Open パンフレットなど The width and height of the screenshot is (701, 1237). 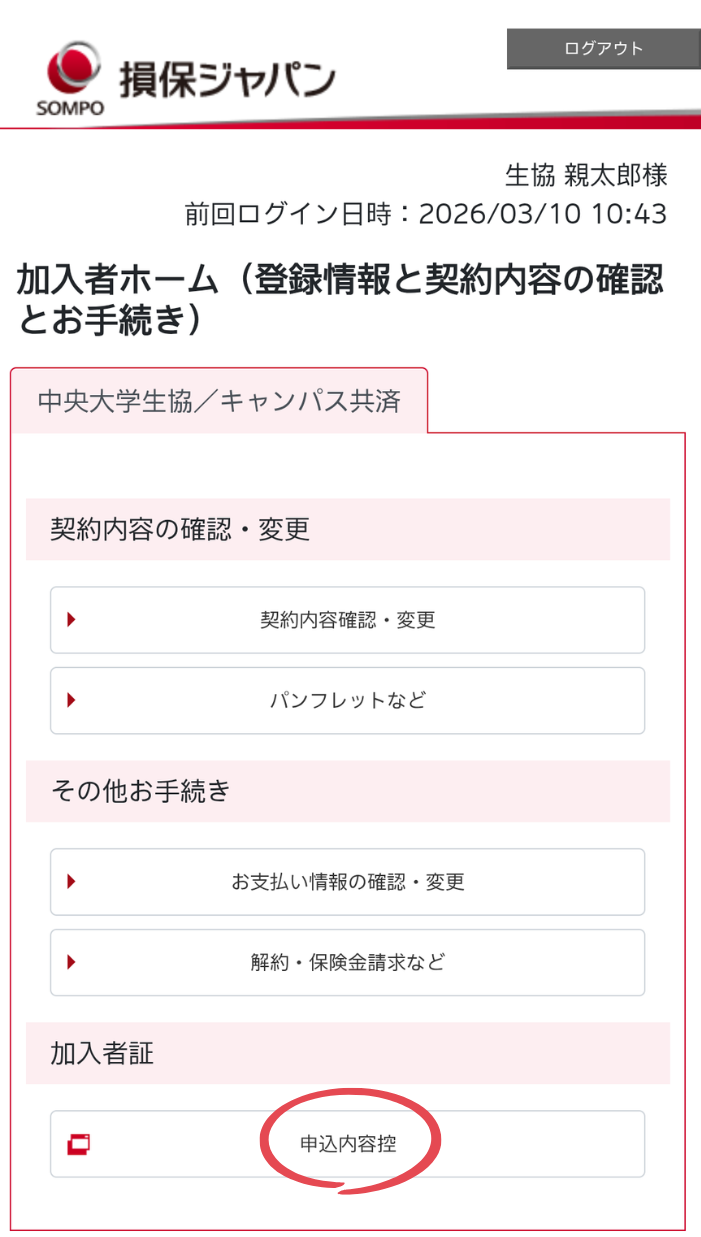click(347, 700)
